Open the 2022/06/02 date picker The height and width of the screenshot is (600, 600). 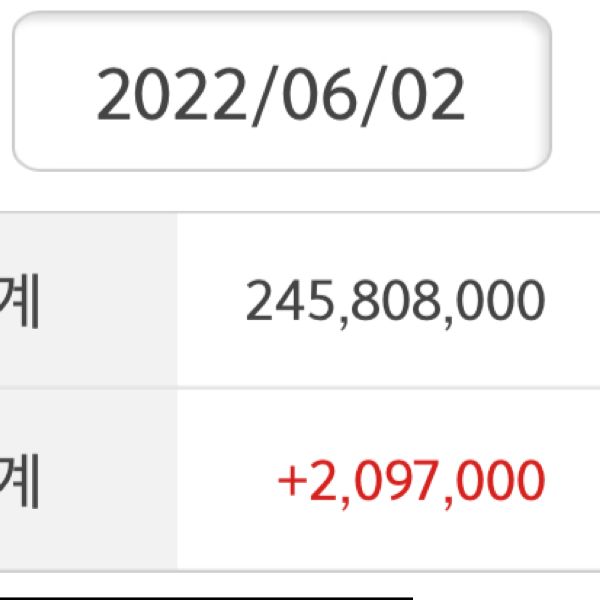click(x=281, y=92)
